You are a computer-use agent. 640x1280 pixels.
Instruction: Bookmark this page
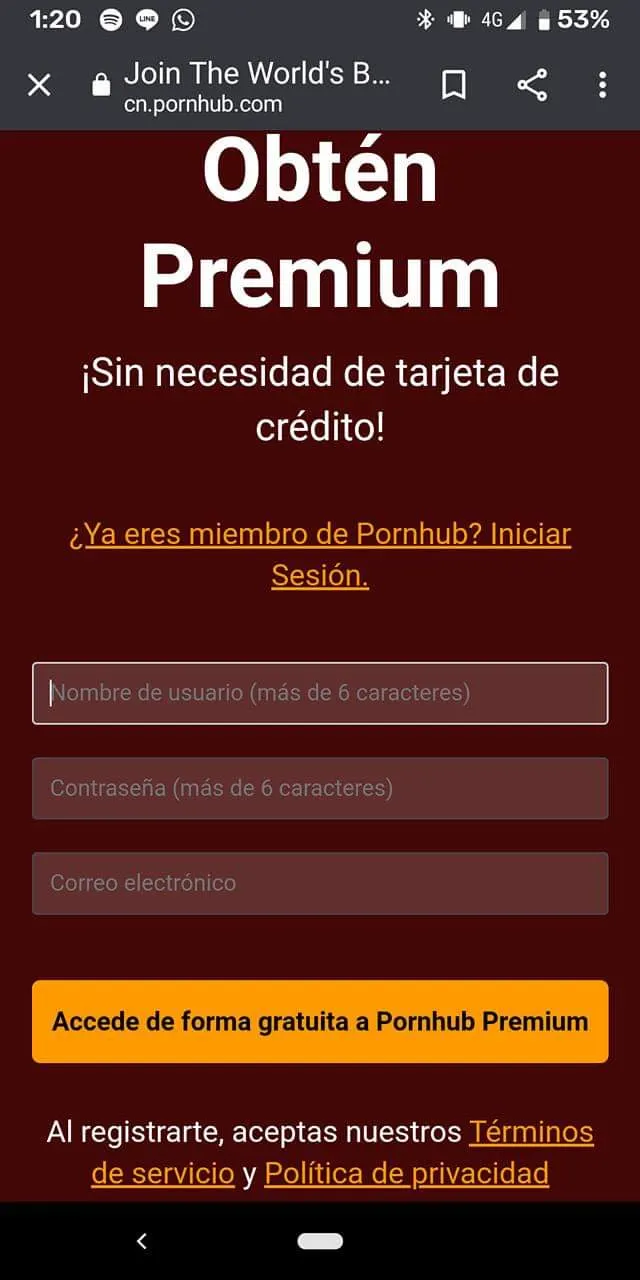(x=454, y=85)
